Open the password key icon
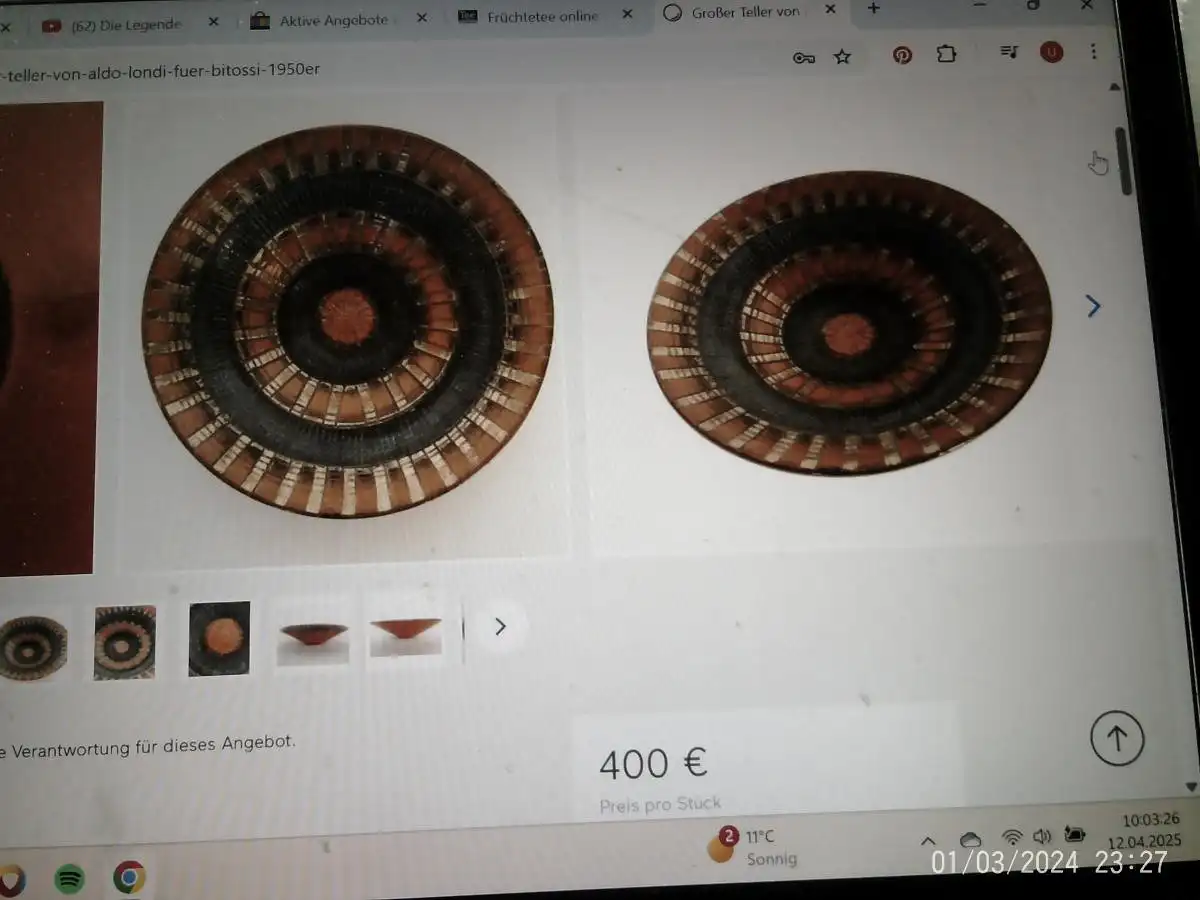1200x900 pixels. [803, 58]
